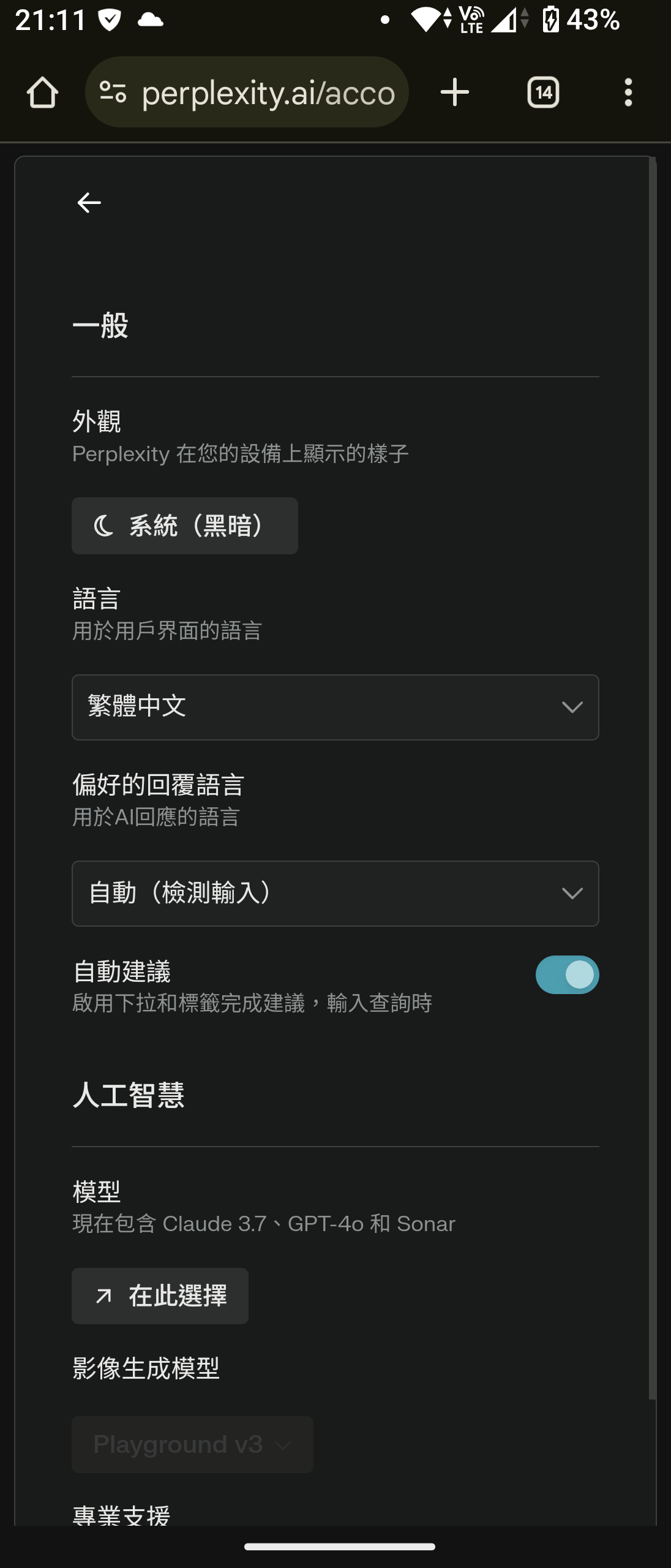Go back using the arrow icon

point(89,203)
